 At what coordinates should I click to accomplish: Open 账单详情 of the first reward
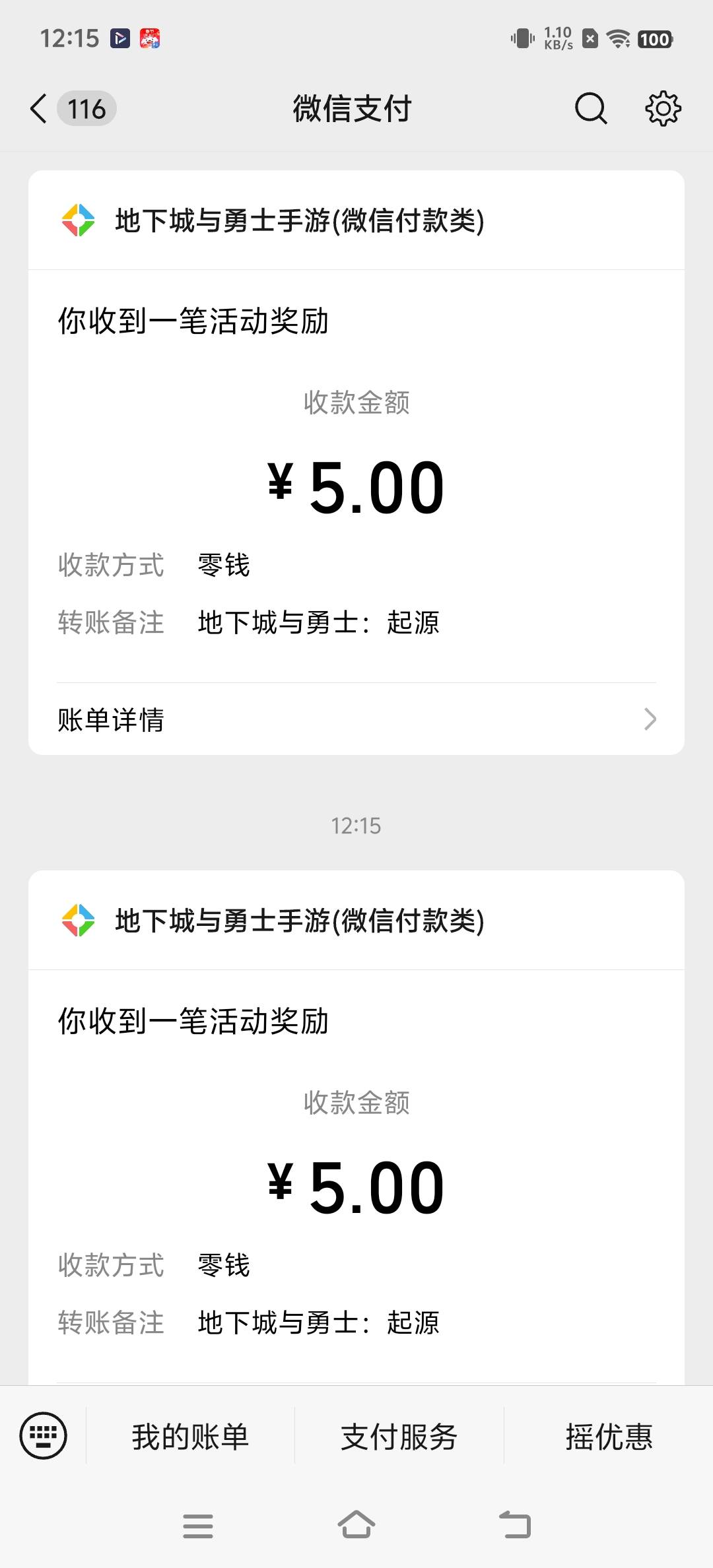point(356,719)
